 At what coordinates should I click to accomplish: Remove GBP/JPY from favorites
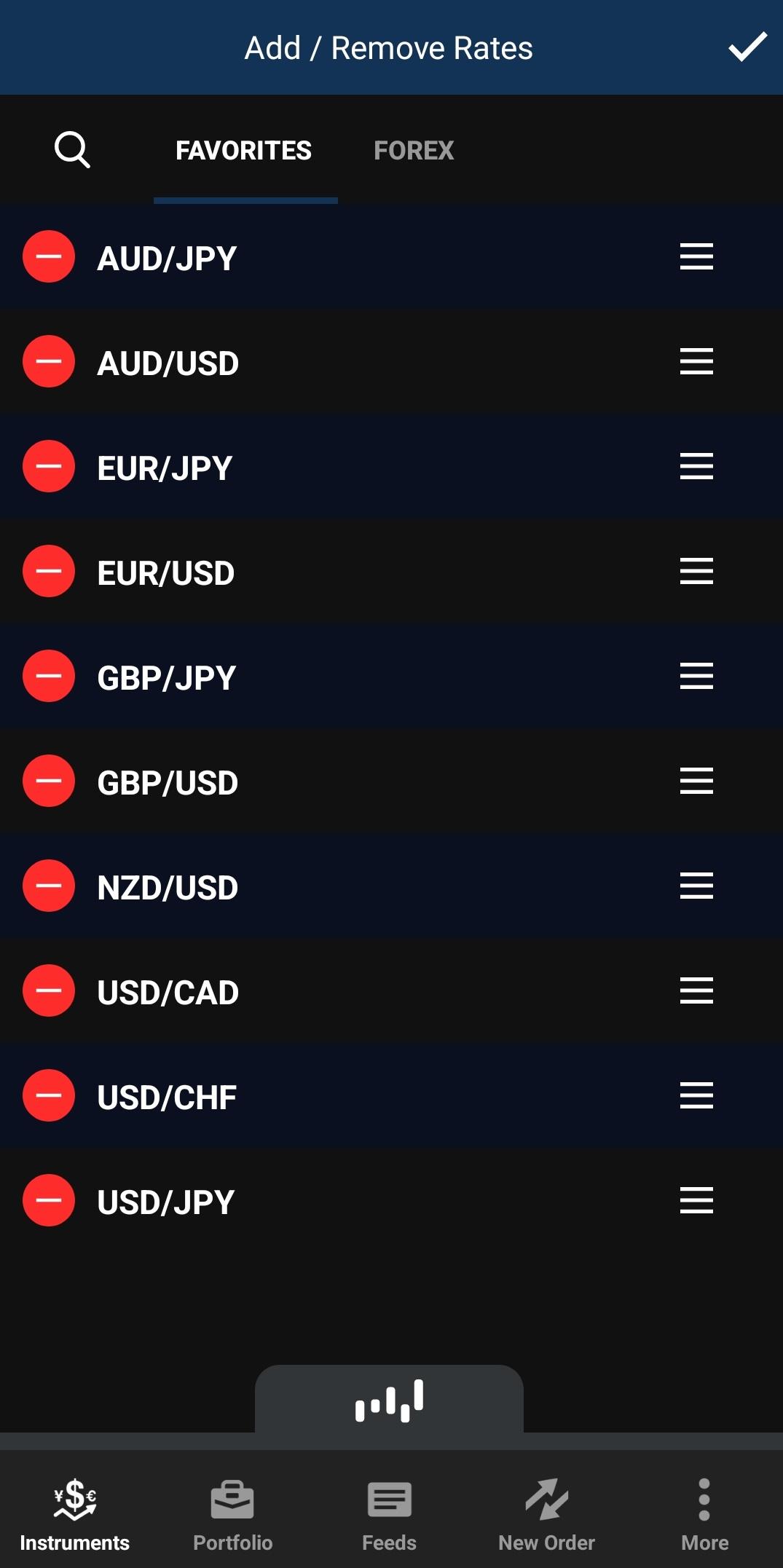49,676
